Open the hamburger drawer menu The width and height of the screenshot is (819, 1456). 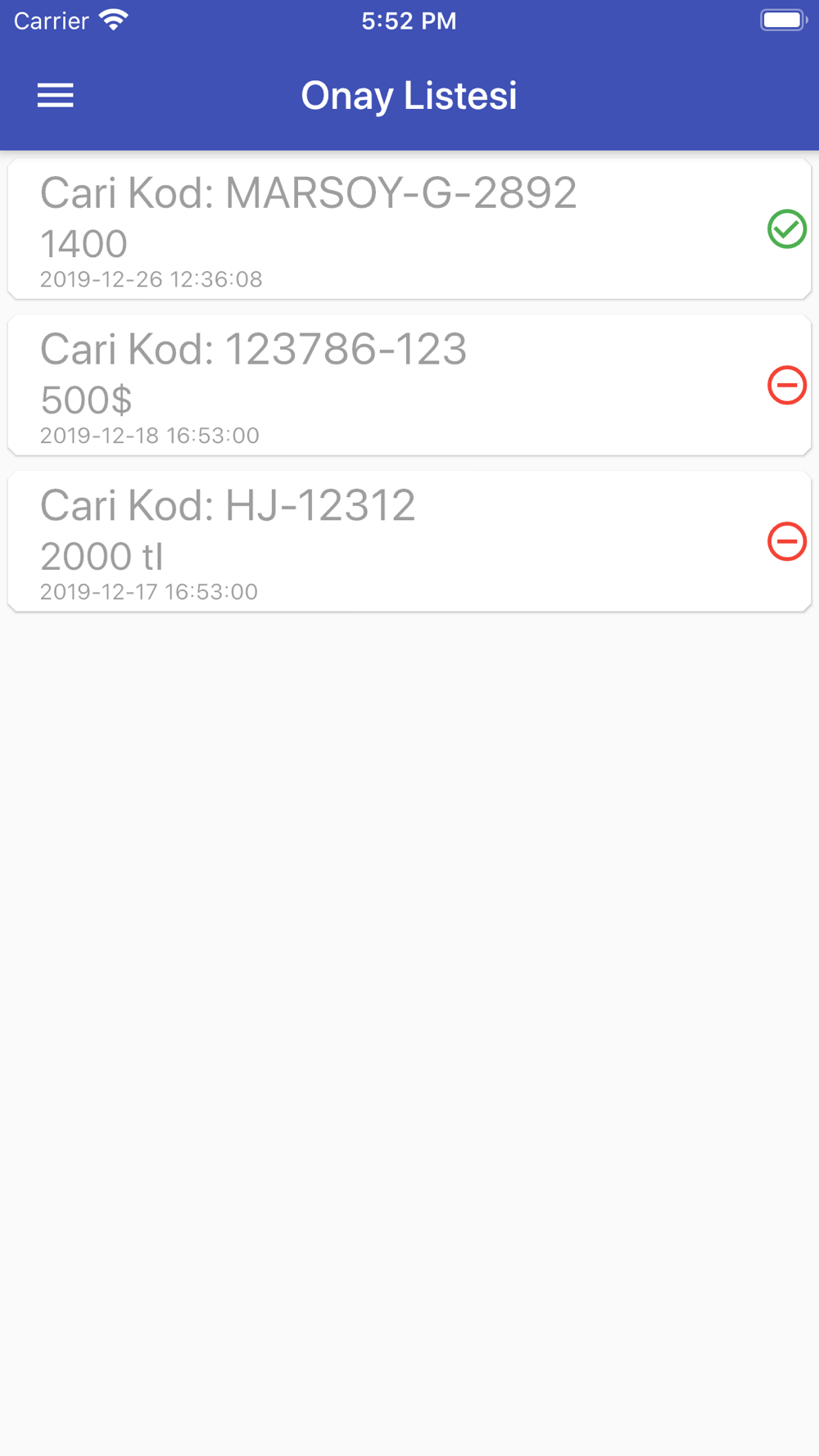point(56,96)
